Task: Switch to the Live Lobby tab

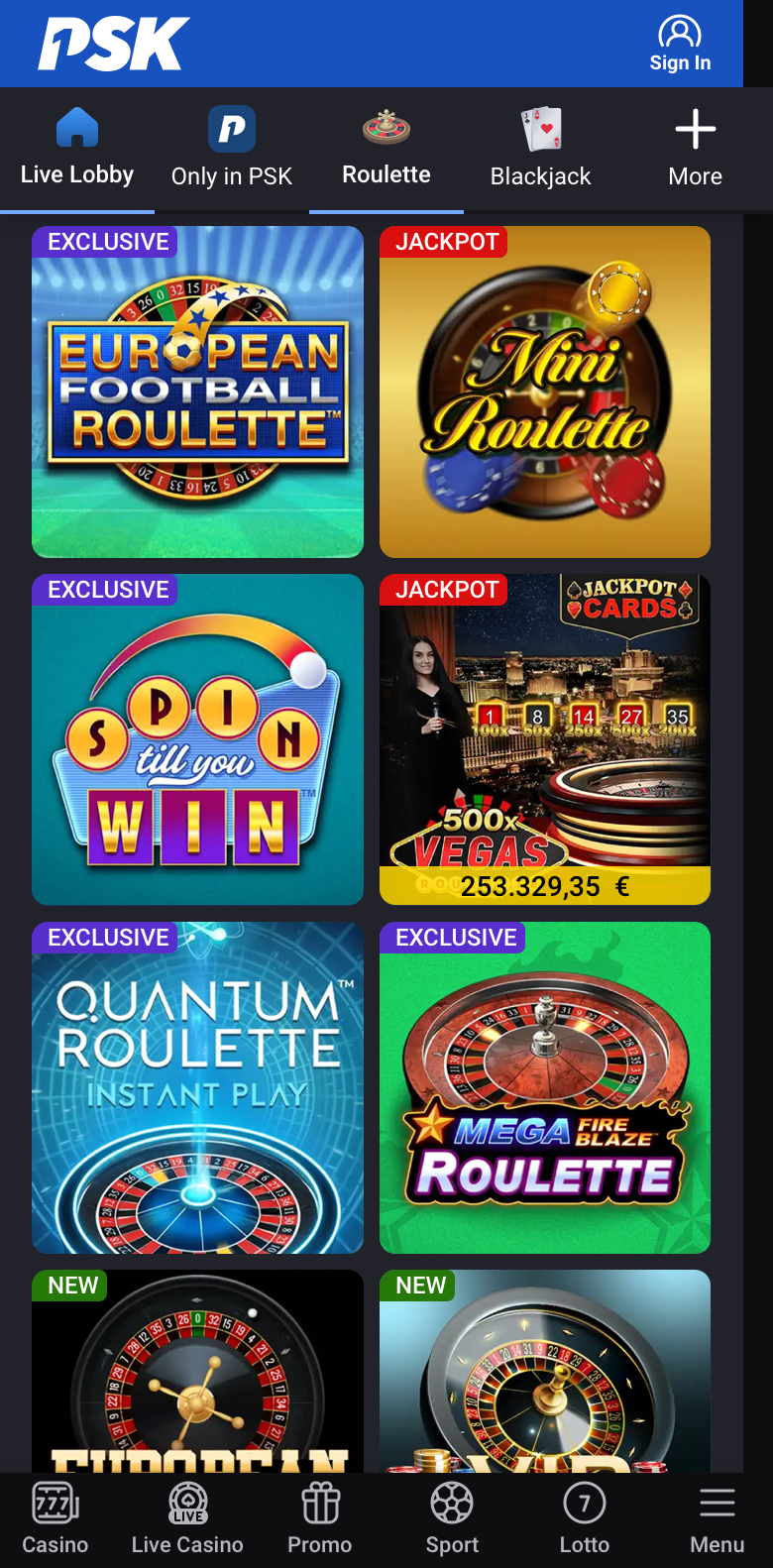Action: pyautogui.click(x=77, y=149)
